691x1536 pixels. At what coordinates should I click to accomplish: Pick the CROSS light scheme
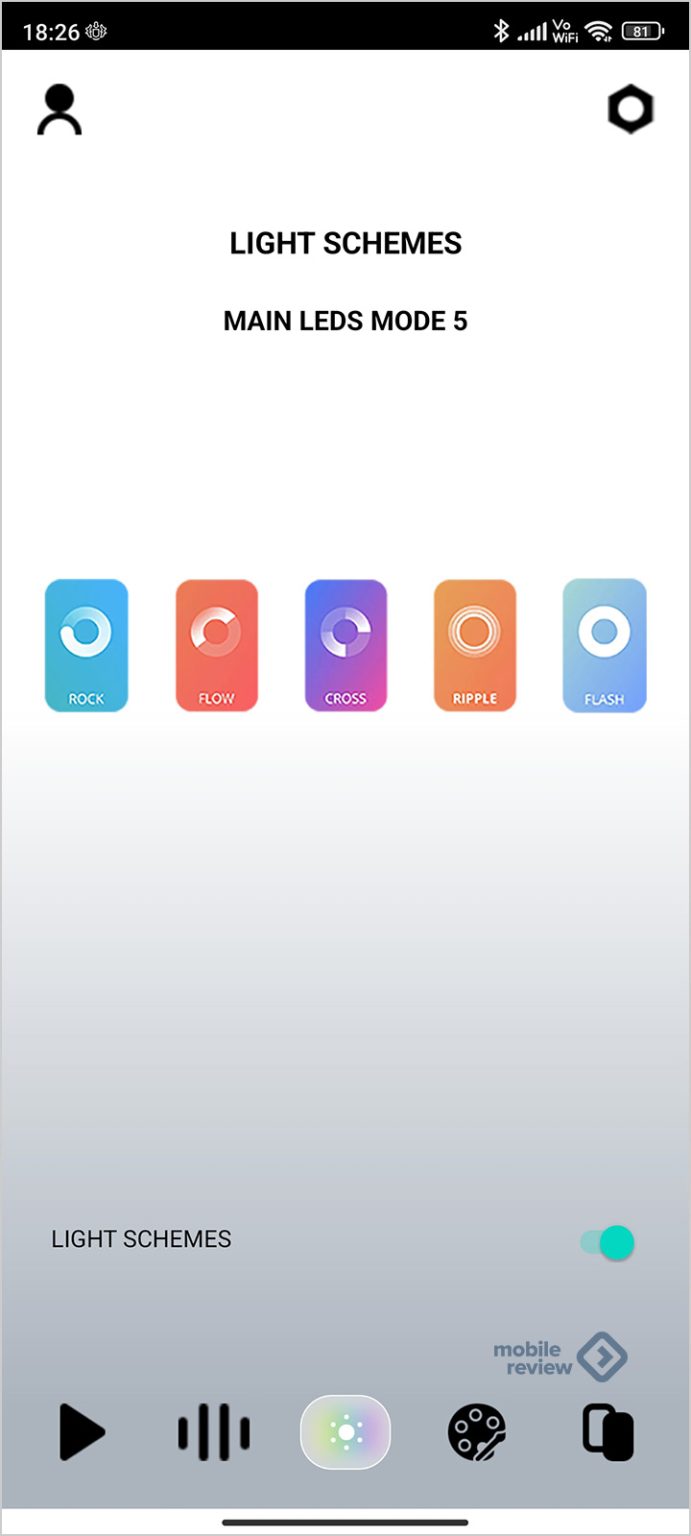(x=345, y=645)
